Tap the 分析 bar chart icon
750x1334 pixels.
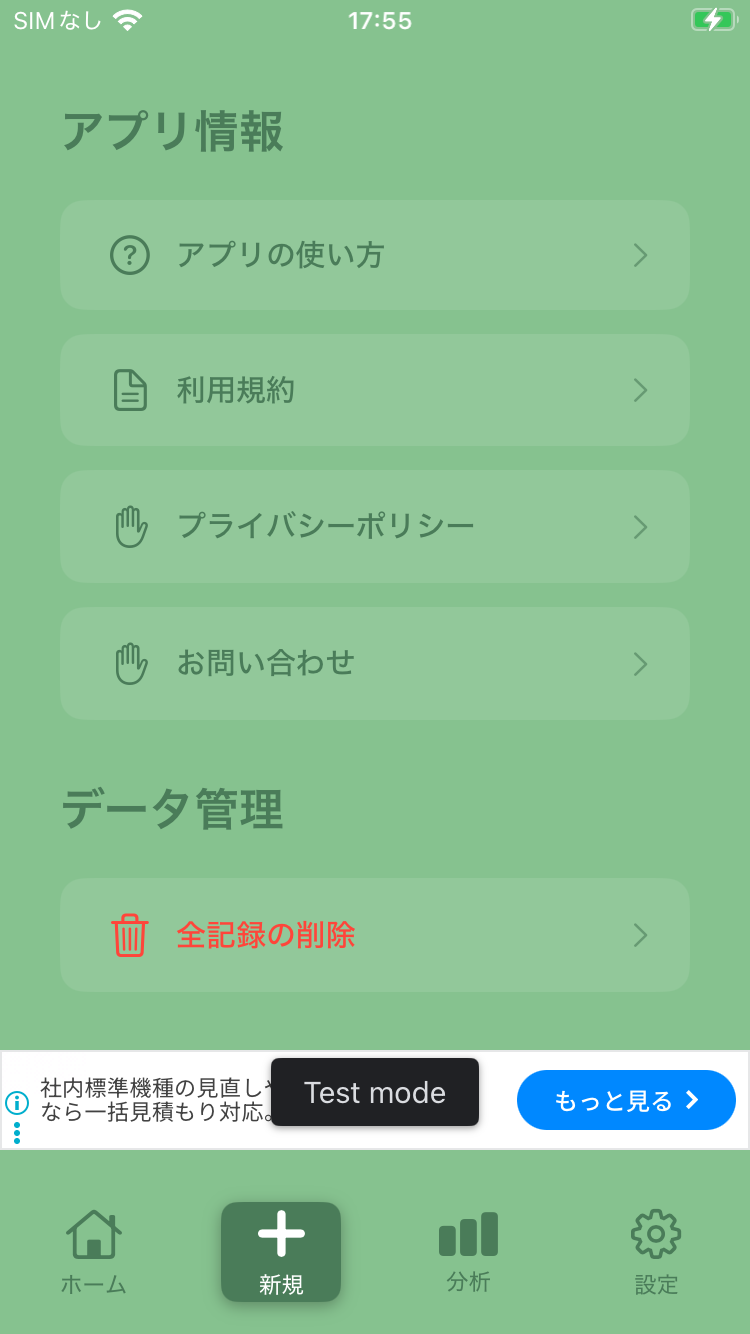pyautogui.click(x=468, y=1235)
